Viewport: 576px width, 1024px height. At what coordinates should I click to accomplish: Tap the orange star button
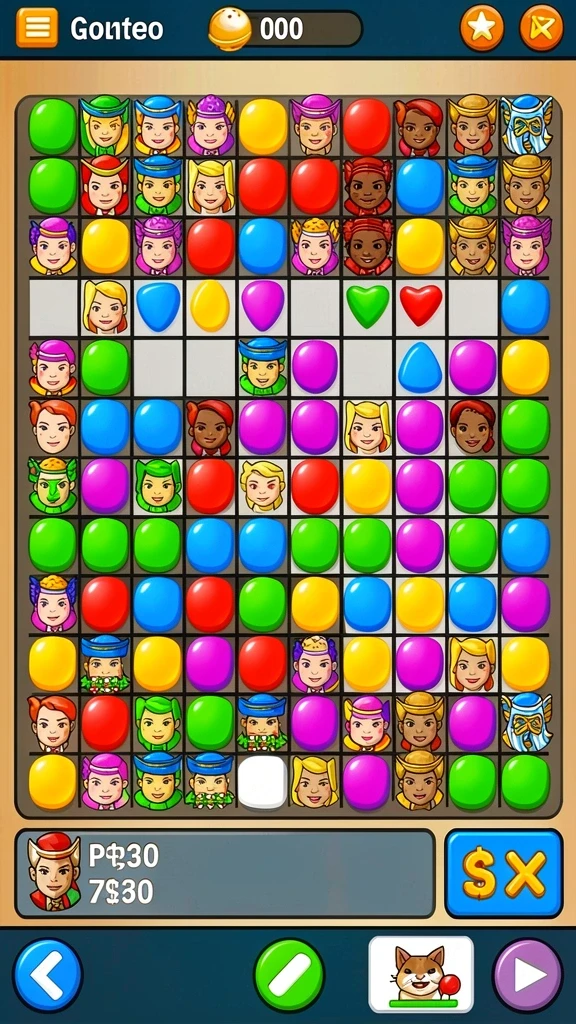482,28
